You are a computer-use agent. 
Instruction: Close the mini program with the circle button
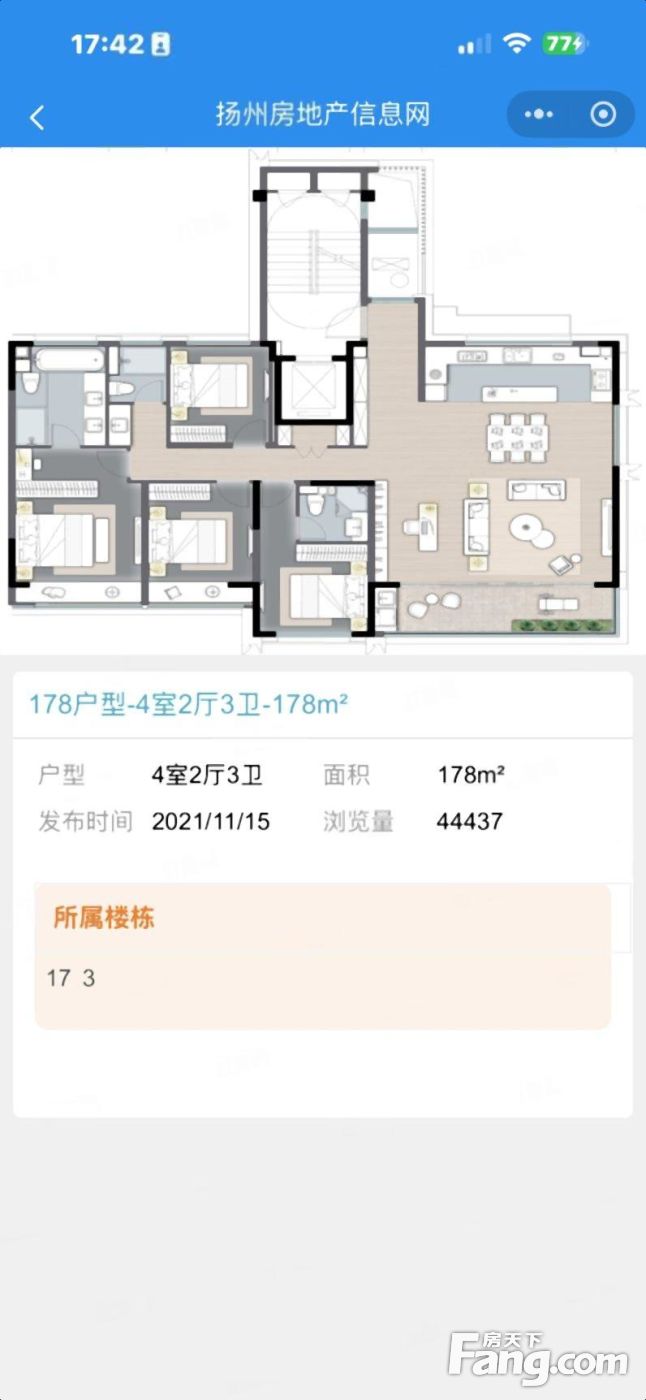coord(603,114)
